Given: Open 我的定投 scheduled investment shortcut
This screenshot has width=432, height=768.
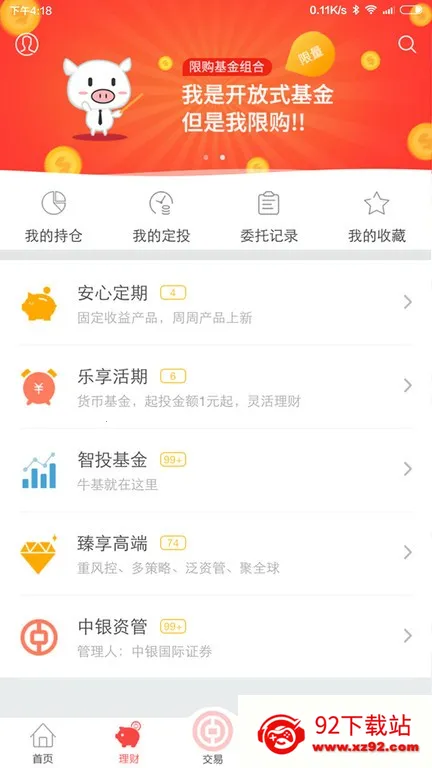Looking at the screenshot, I should pyautogui.click(x=161, y=216).
